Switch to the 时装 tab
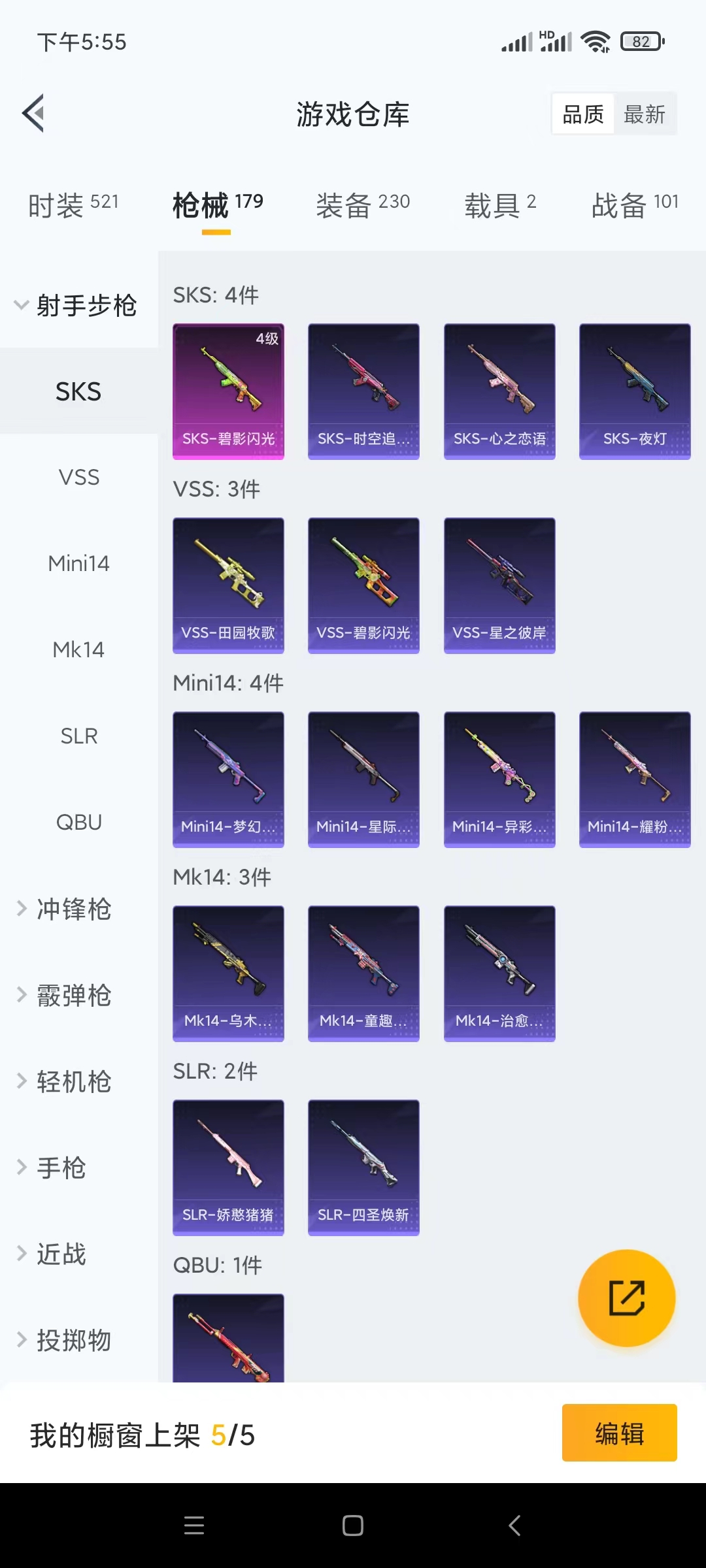The image size is (706, 1568). [x=73, y=205]
